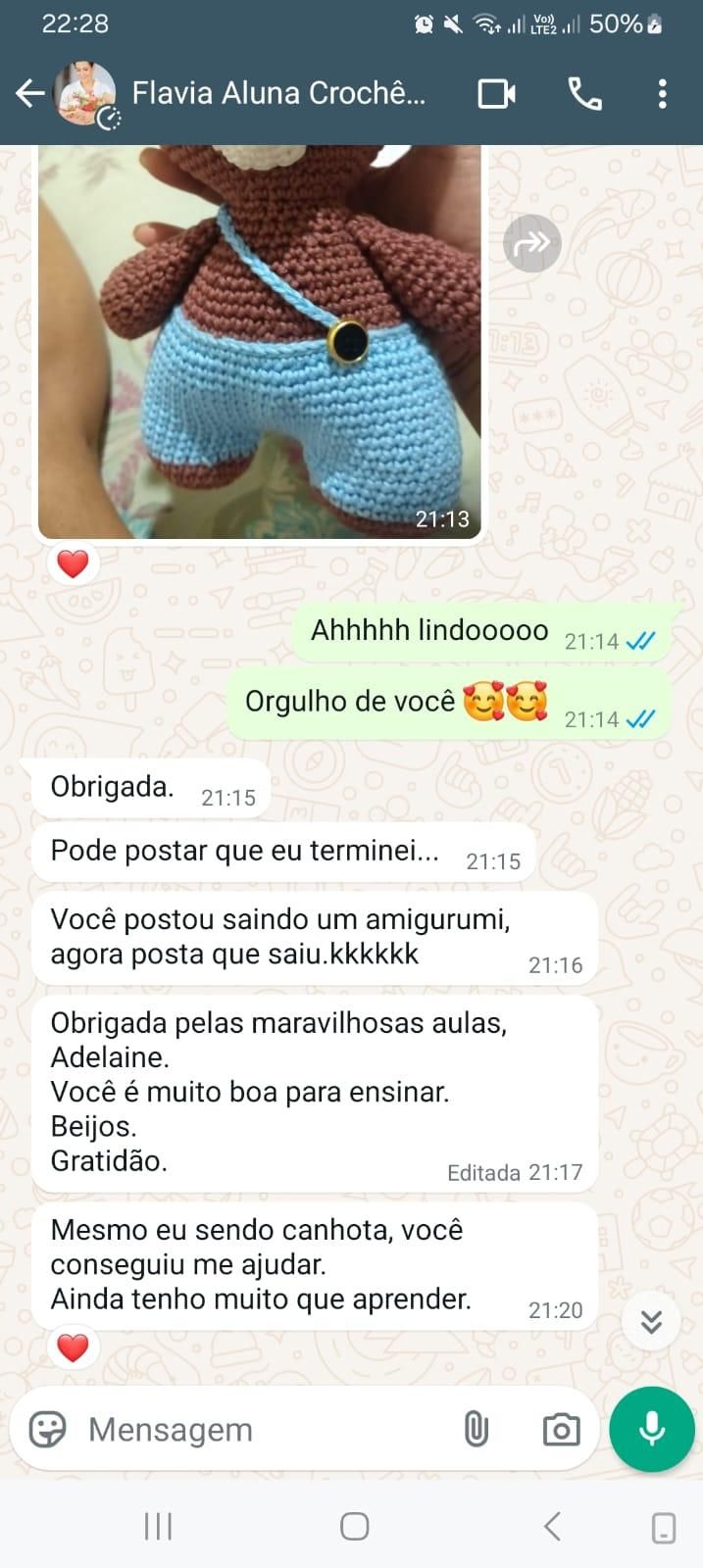
Task: Jump to the latest messages
Action: [x=651, y=1322]
